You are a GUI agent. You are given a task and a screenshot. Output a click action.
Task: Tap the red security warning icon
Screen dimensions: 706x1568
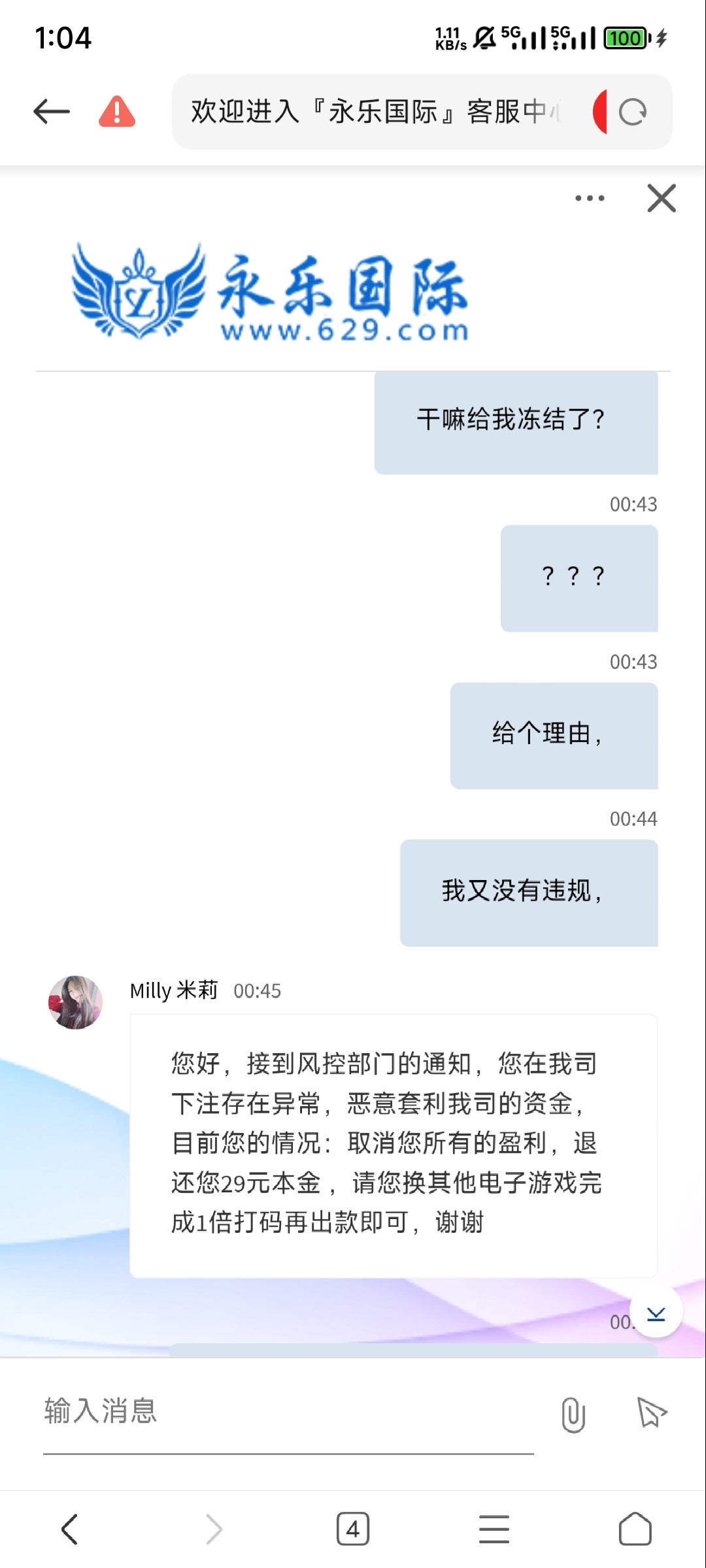tap(116, 112)
